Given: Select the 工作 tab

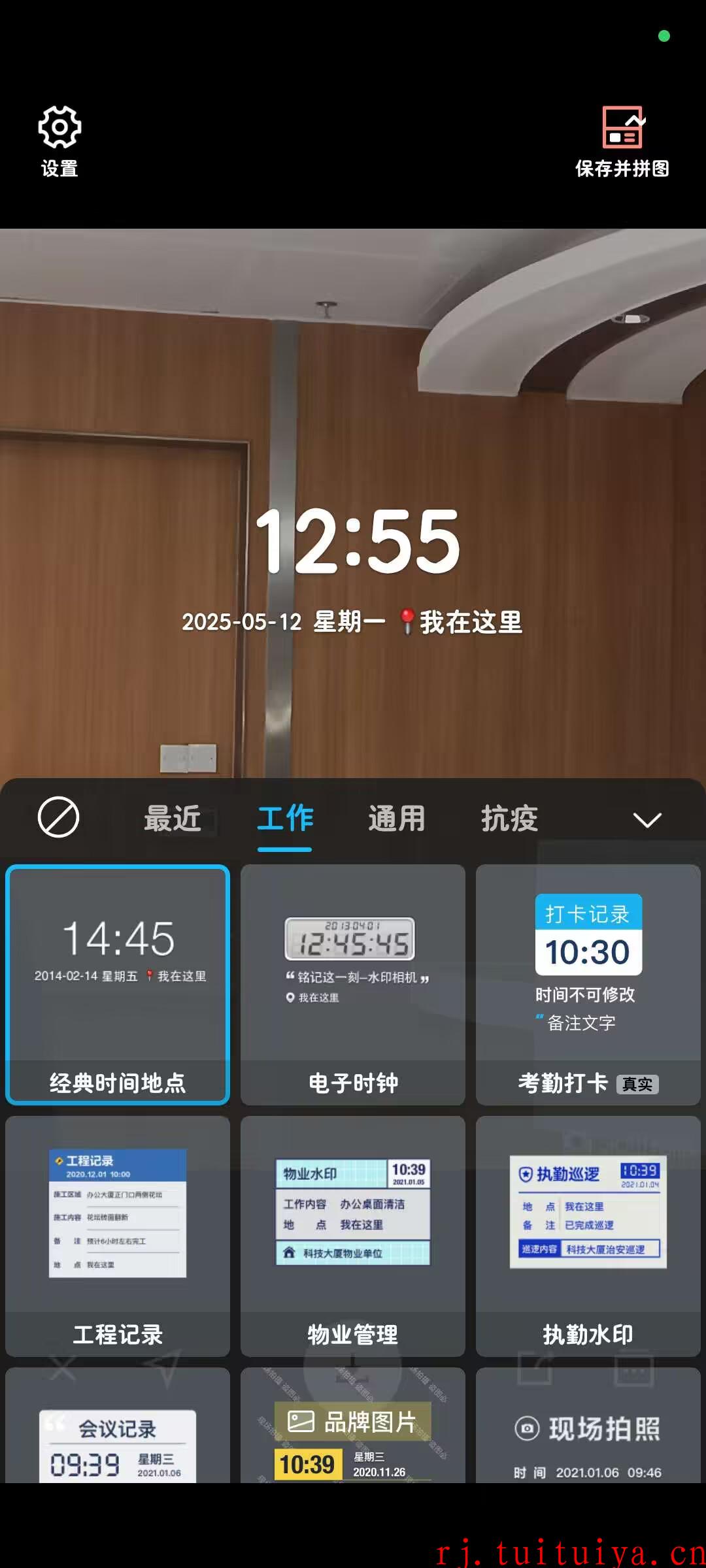Looking at the screenshot, I should point(285,818).
